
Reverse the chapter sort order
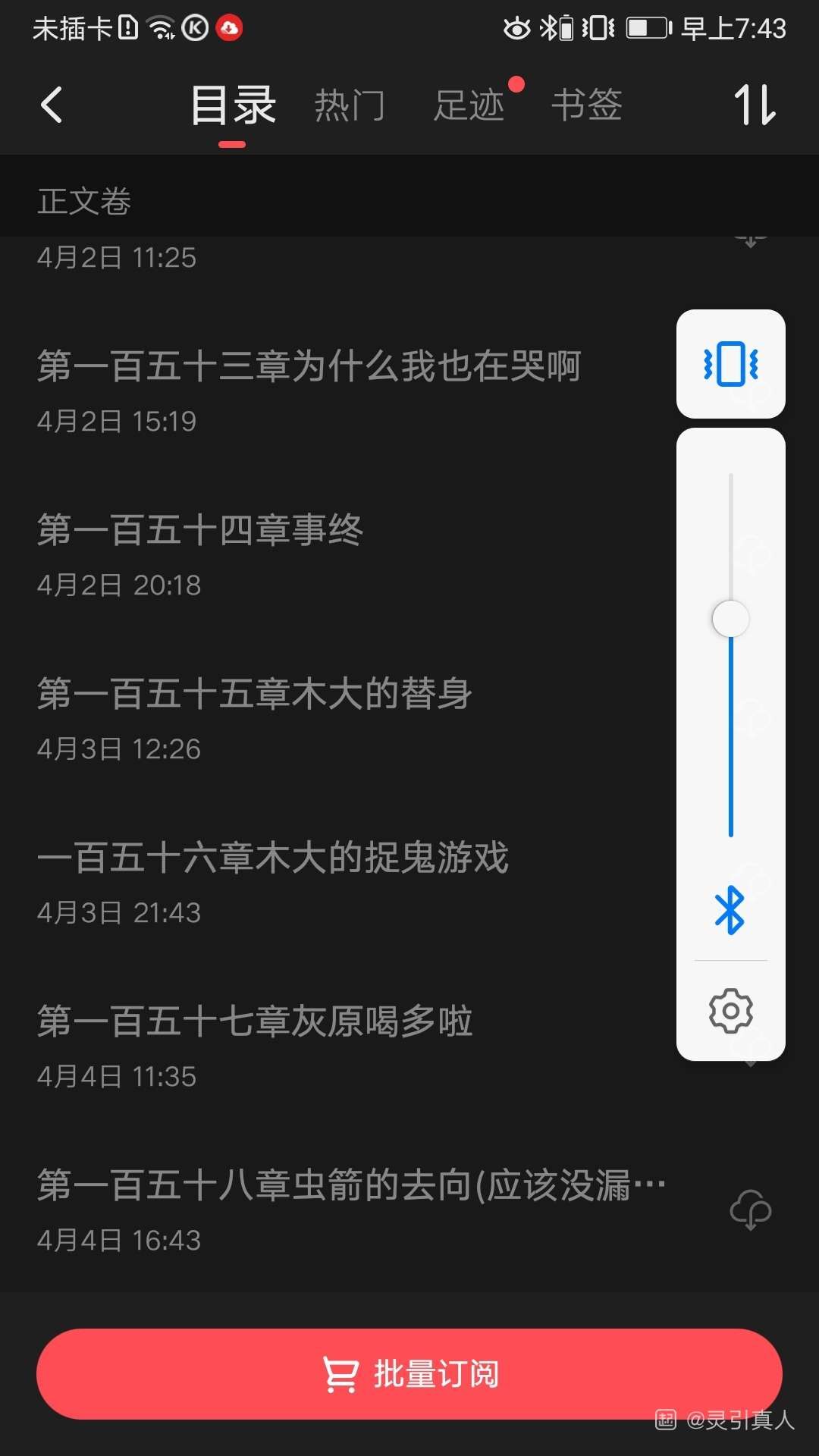[755, 105]
